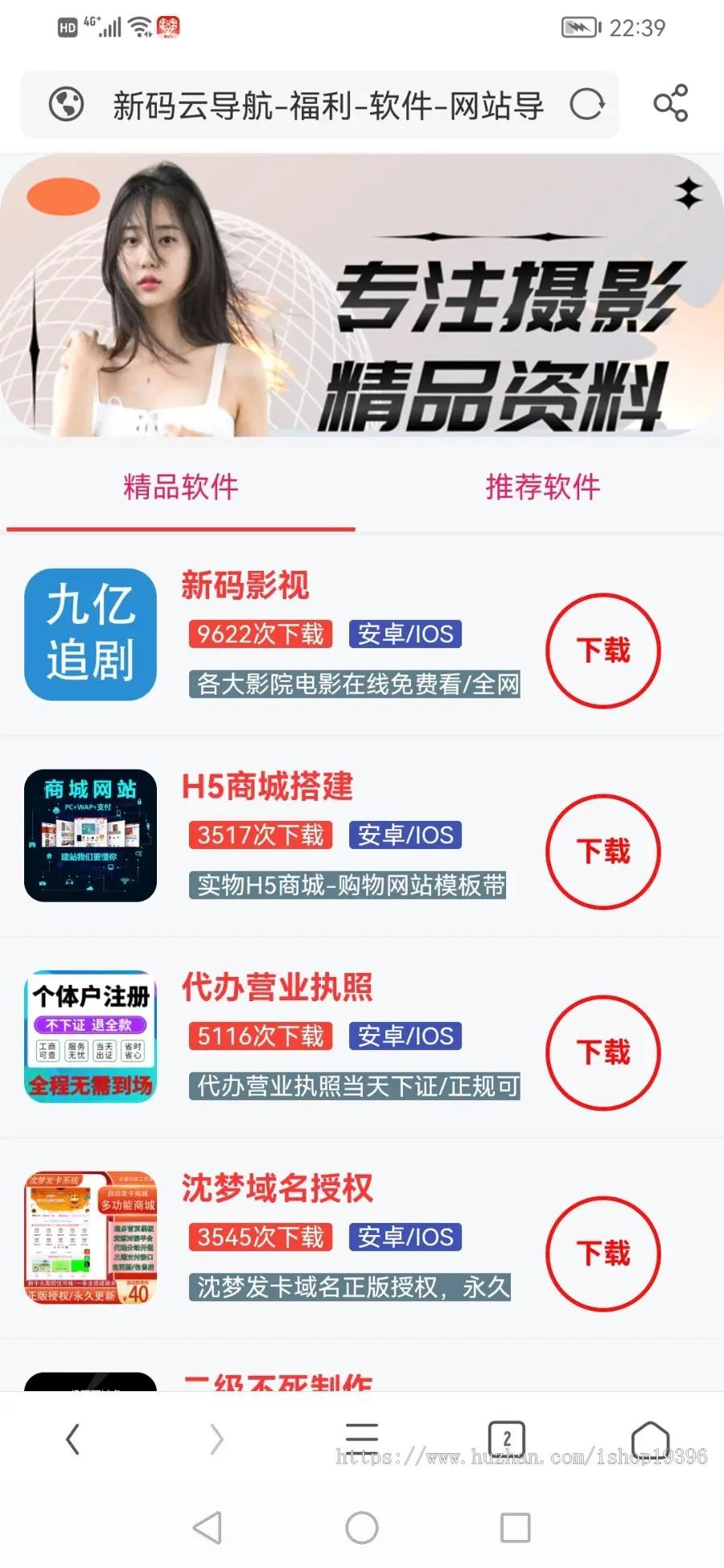Tap the 商城网站 H5 mall thumbnail icon

[91, 836]
